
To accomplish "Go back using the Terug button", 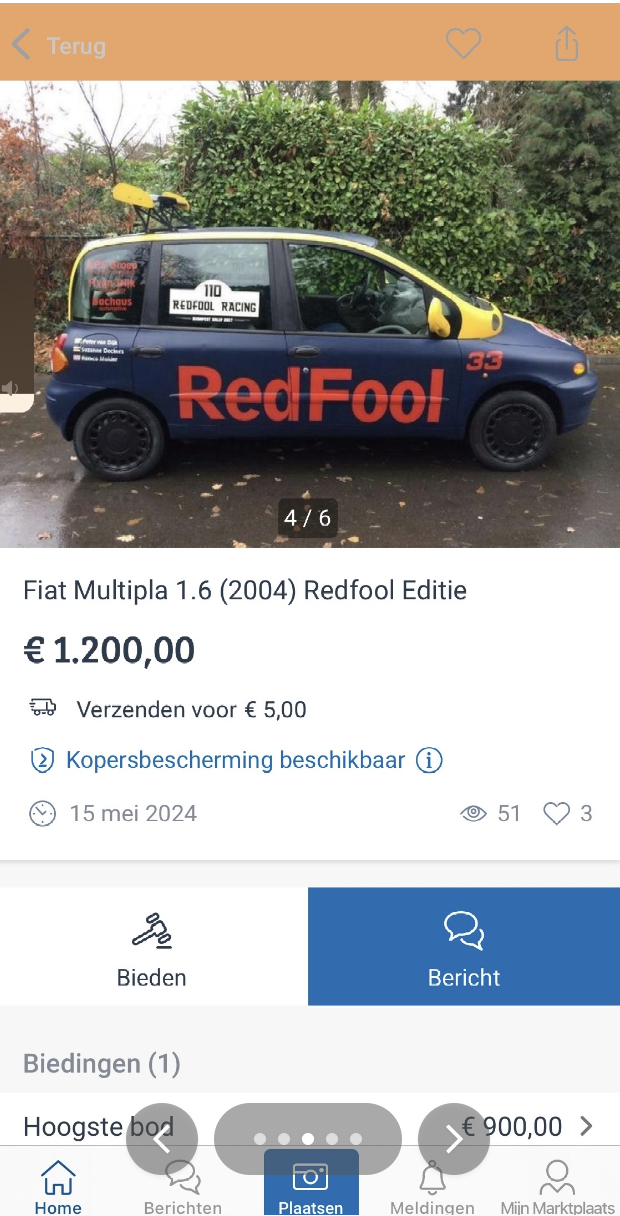I will click(x=60, y=45).
